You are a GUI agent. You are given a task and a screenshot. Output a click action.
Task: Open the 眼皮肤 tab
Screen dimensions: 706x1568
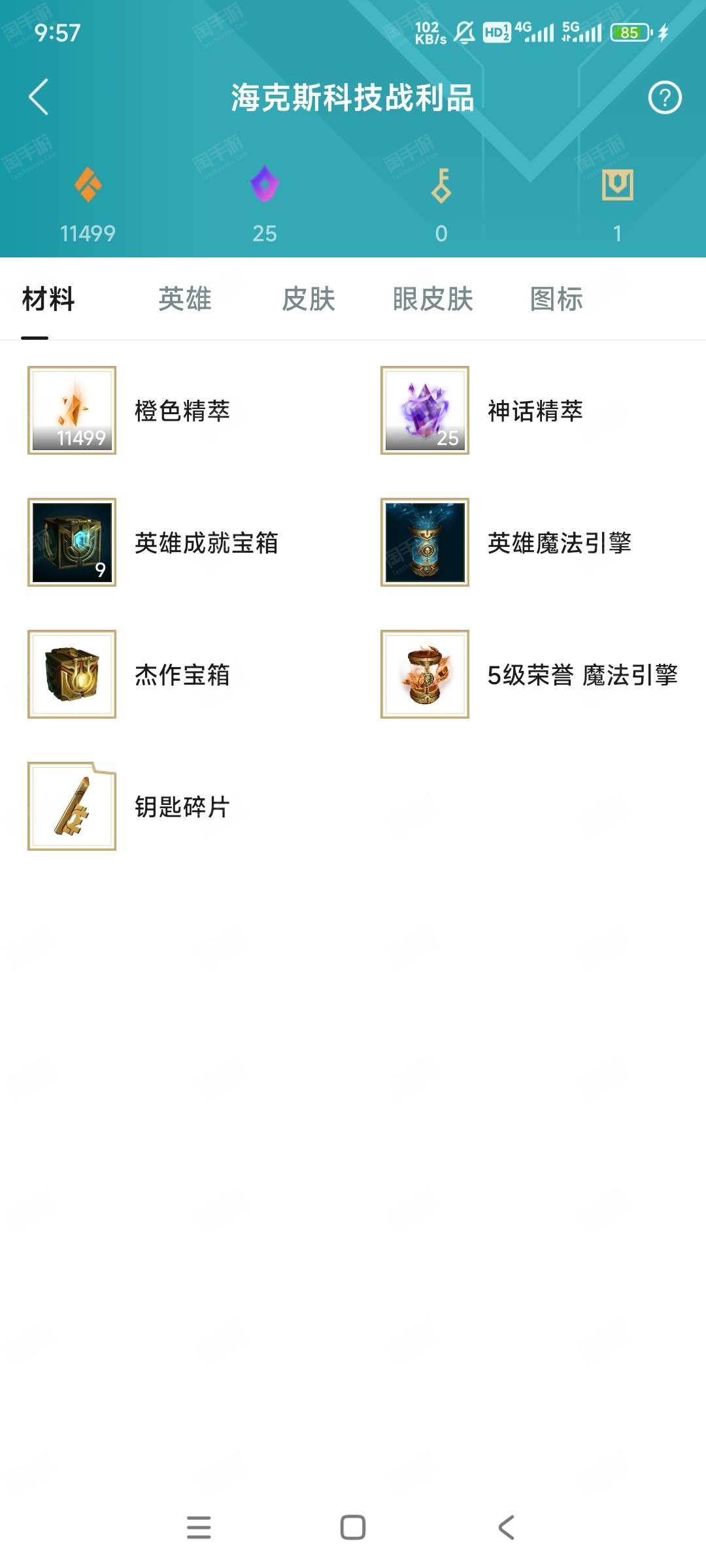coord(433,299)
